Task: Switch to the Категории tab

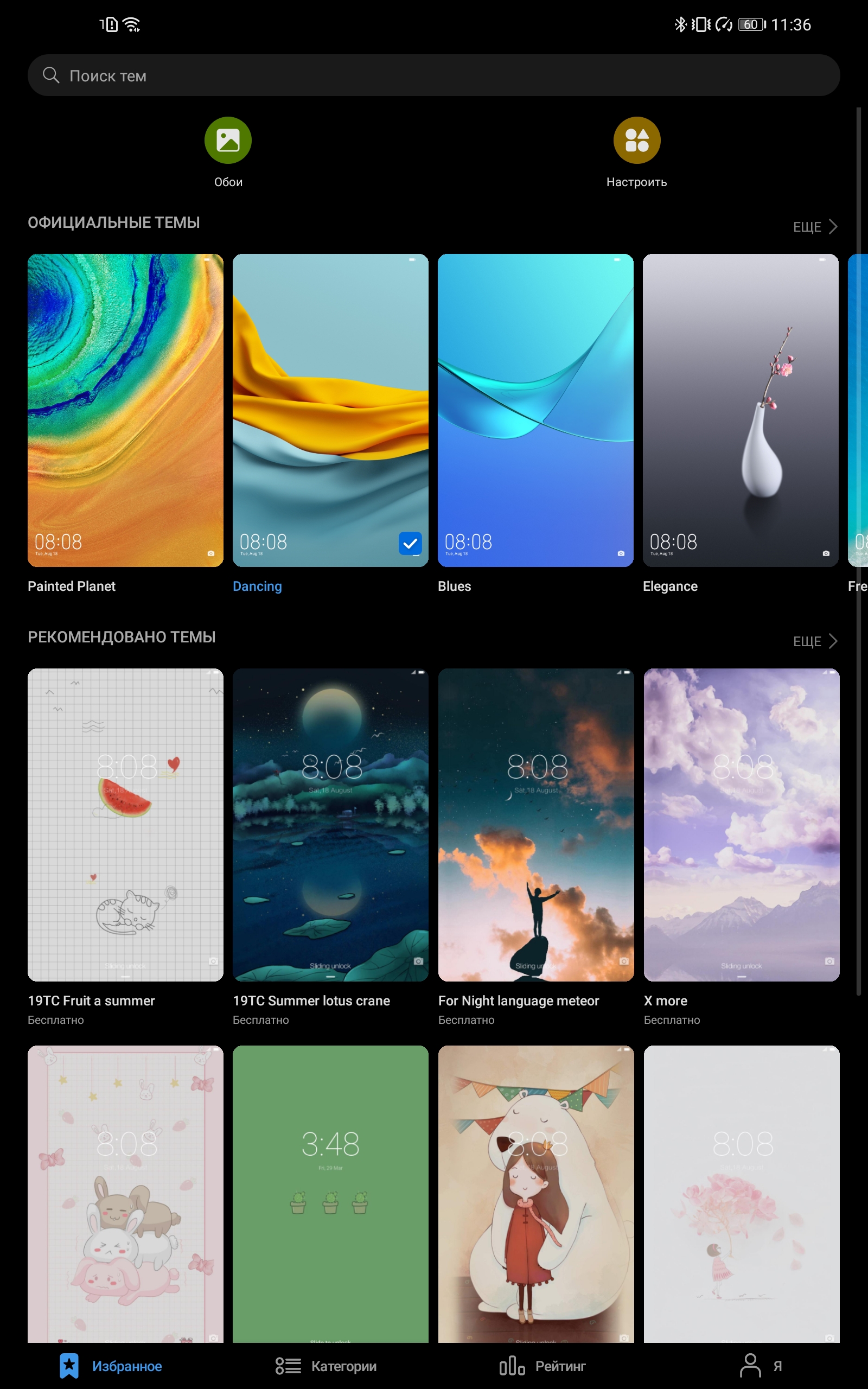Action: (x=325, y=1366)
